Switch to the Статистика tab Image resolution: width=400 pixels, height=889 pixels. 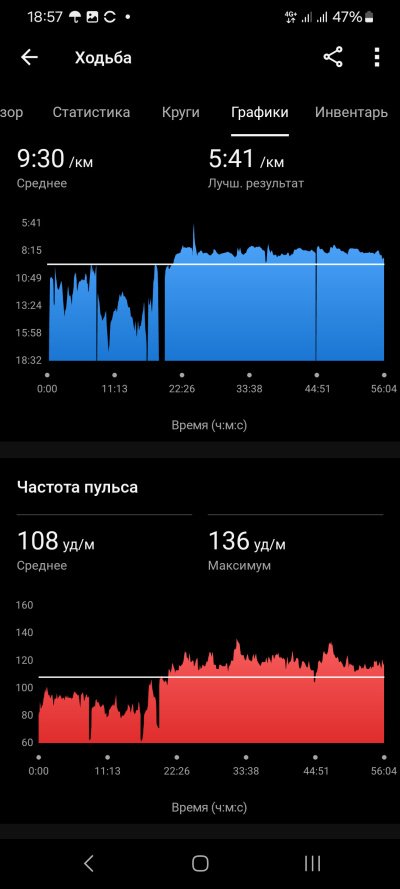[91, 112]
